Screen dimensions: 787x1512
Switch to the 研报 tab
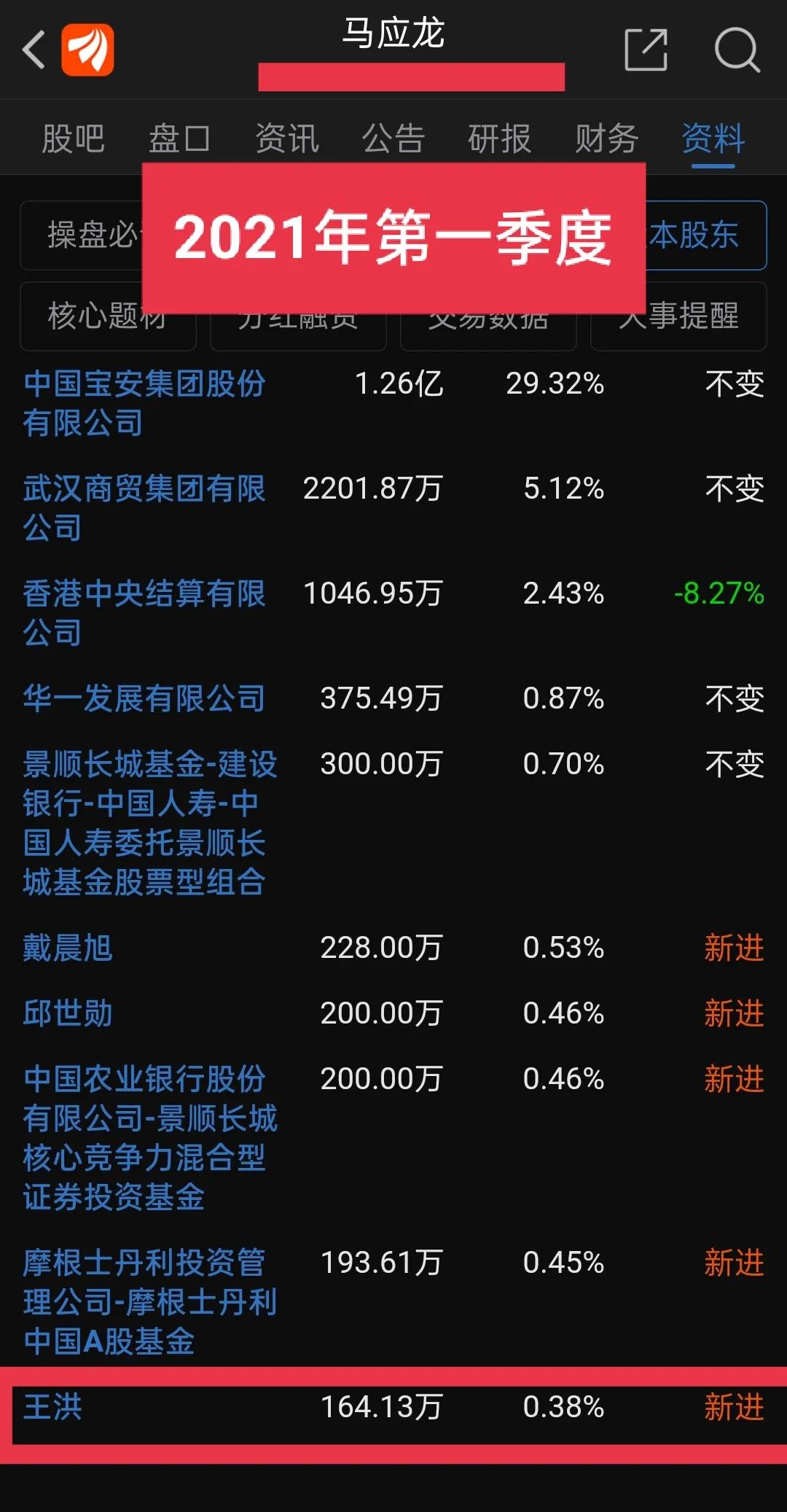coord(499,139)
